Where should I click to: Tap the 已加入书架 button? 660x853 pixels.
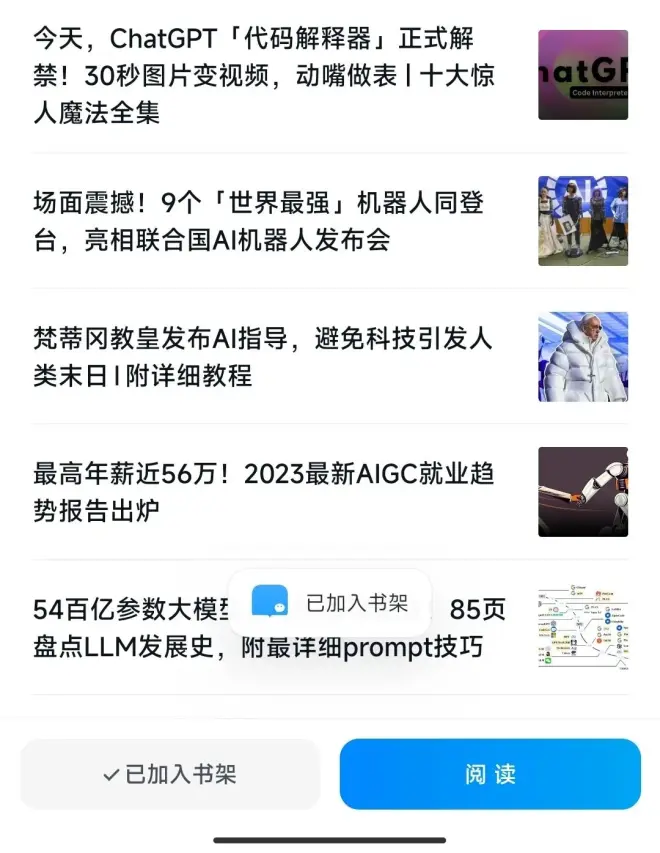tap(170, 774)
